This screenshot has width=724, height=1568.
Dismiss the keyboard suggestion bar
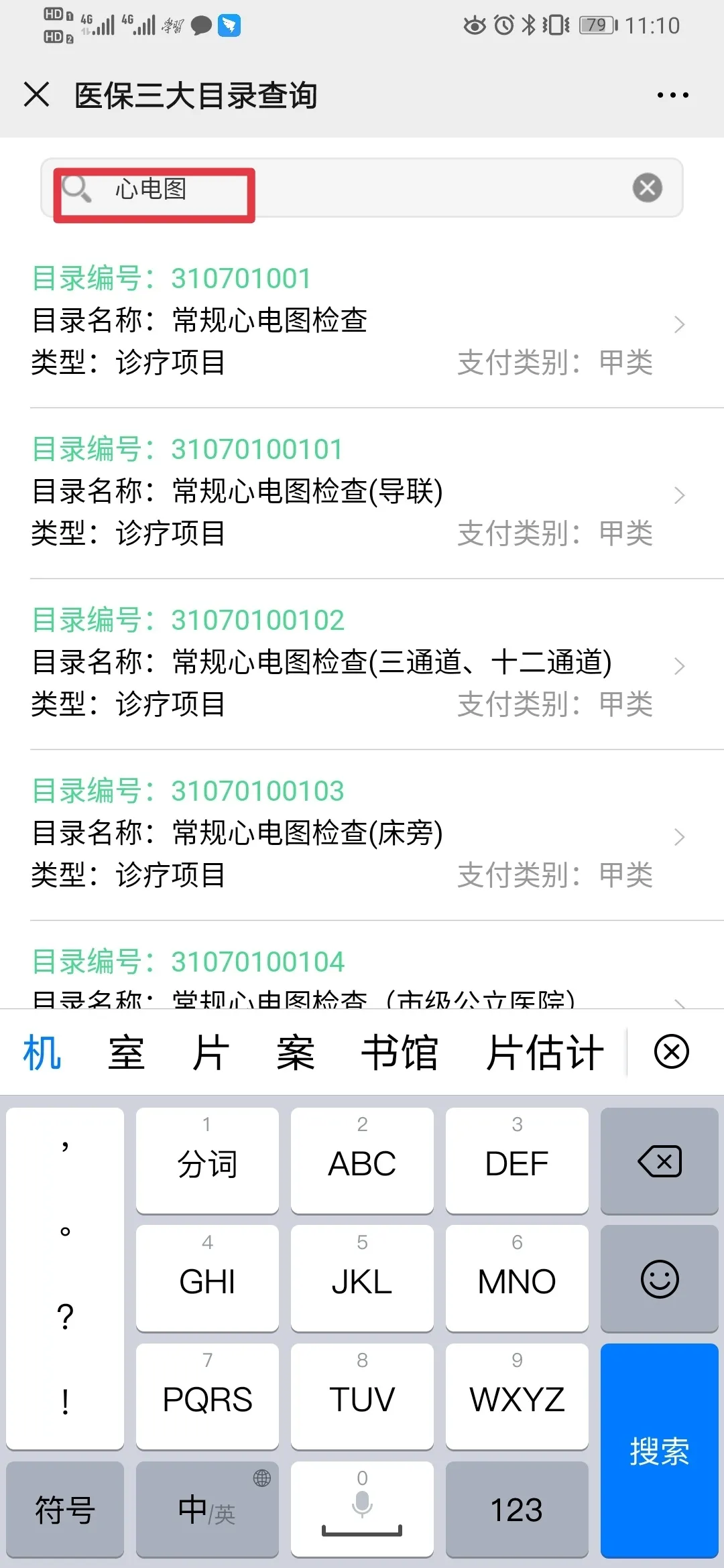pos(672,1051)
